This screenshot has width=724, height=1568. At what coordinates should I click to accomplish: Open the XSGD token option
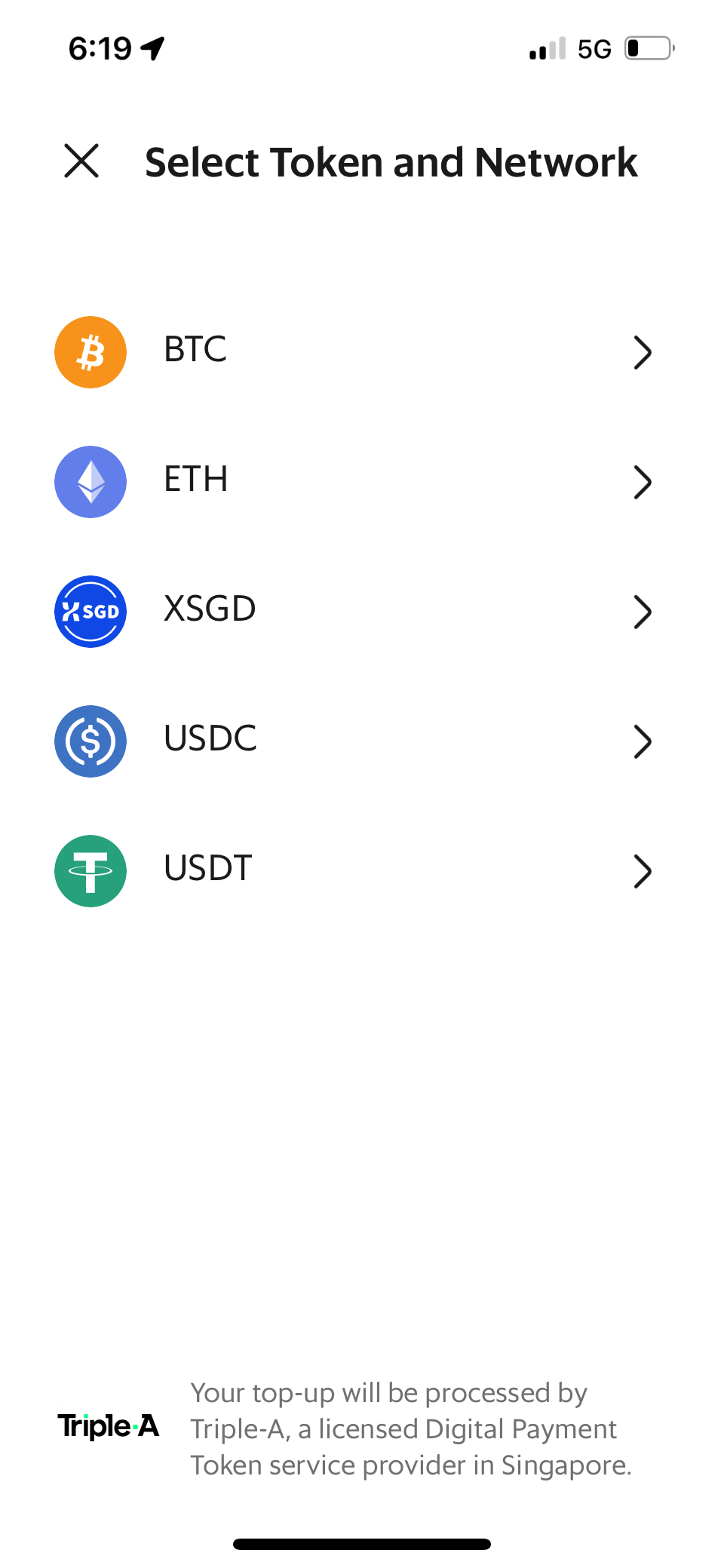pos(353,611)
